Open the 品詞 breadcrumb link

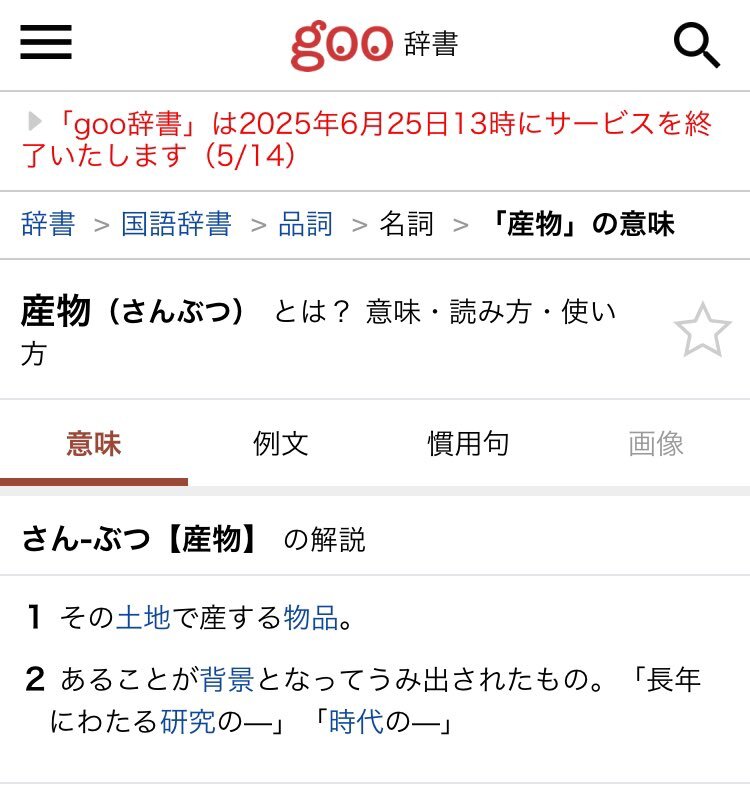[x=305, y=224]
